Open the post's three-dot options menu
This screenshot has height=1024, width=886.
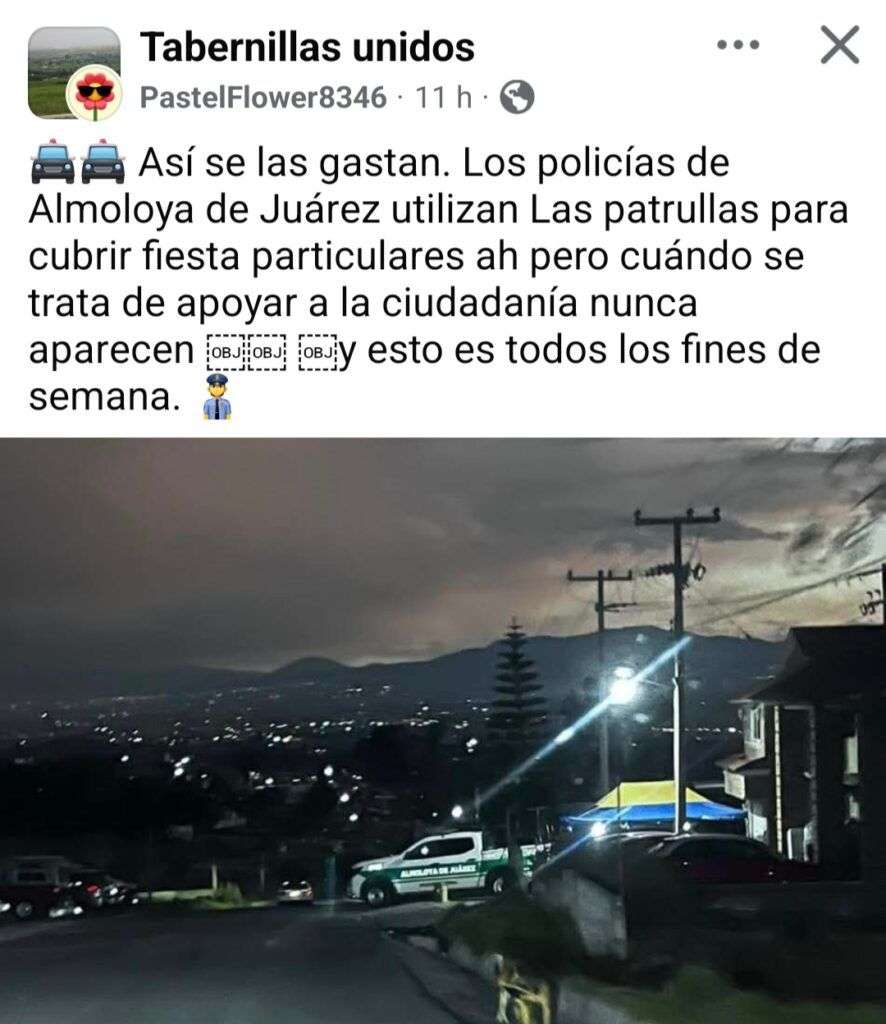click(x=739, y=45)
